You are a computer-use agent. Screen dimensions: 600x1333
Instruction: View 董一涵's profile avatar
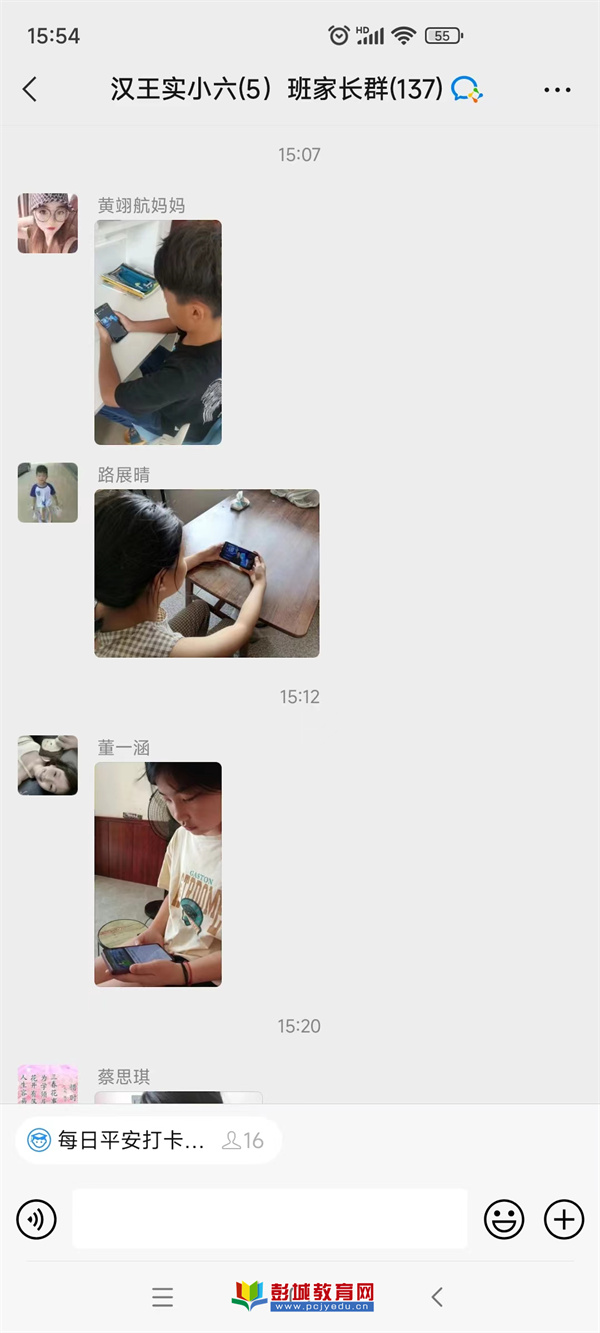click(47, 765)
